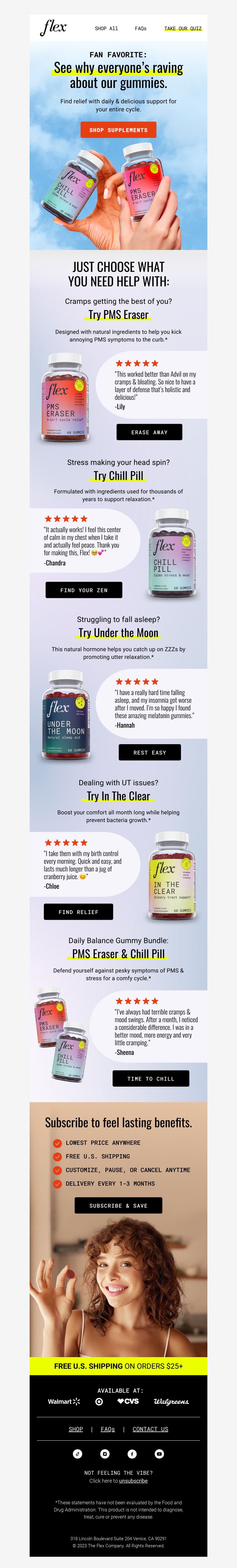Visit Flex's Facebook page

pos(132,1454)
